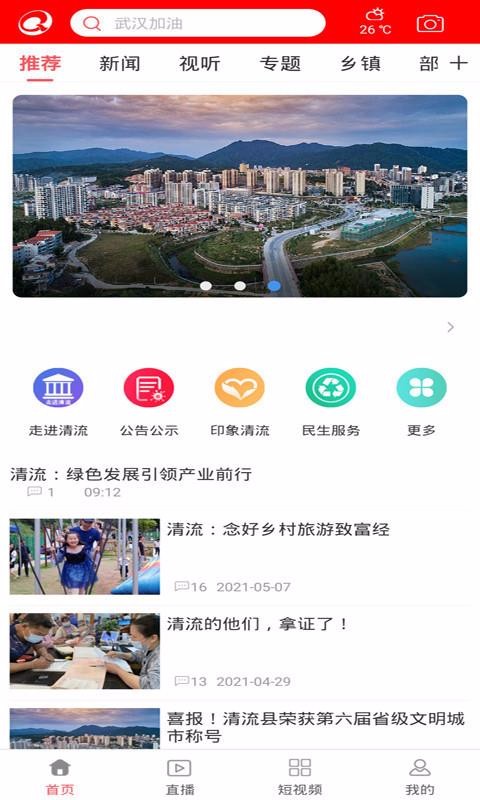This screenshot has height=800, width=480.
Task: Select the 专题 tab
Action: tap(280, 64)
